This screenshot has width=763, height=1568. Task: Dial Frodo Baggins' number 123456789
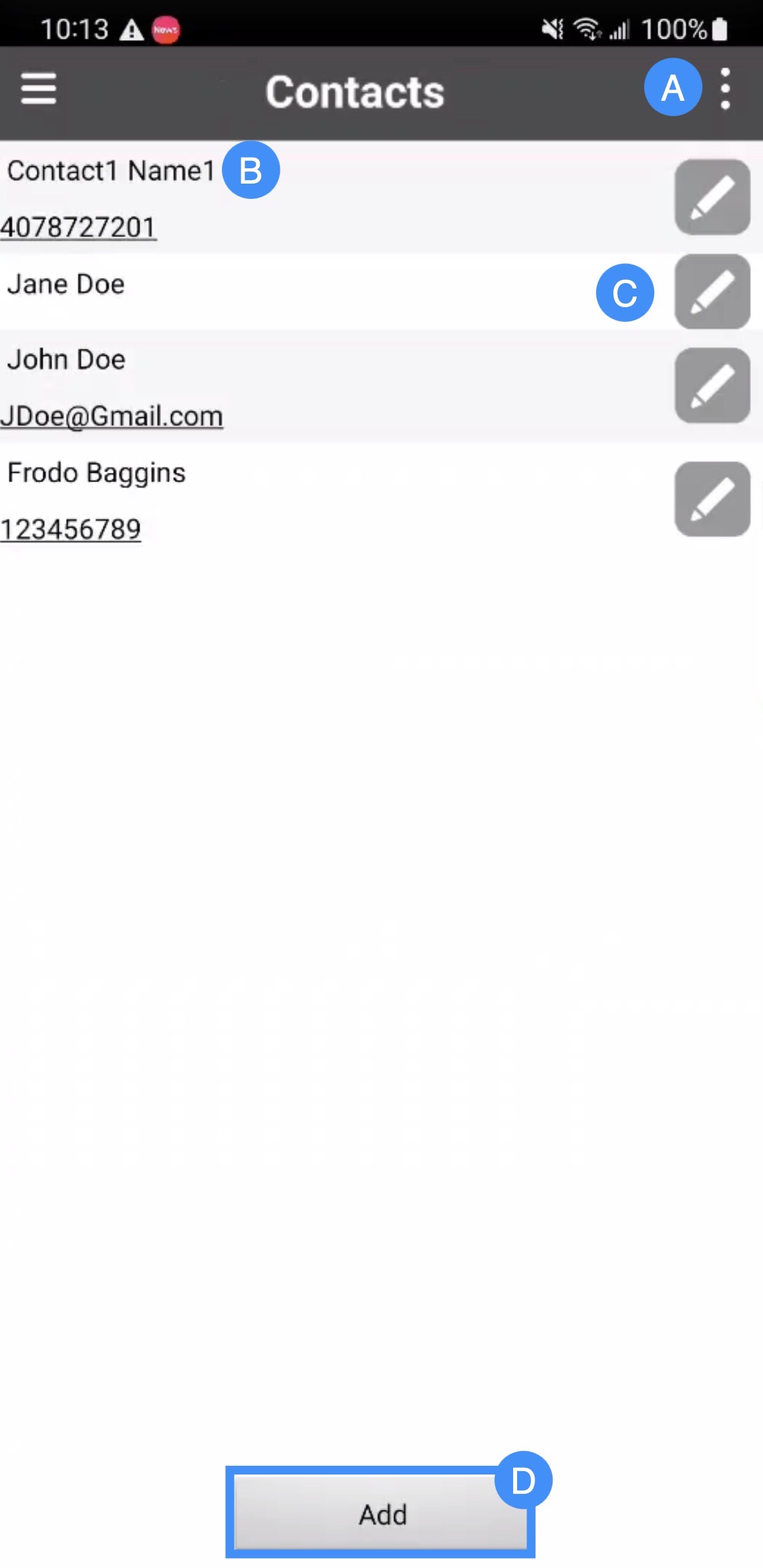[x=71, y=530]
